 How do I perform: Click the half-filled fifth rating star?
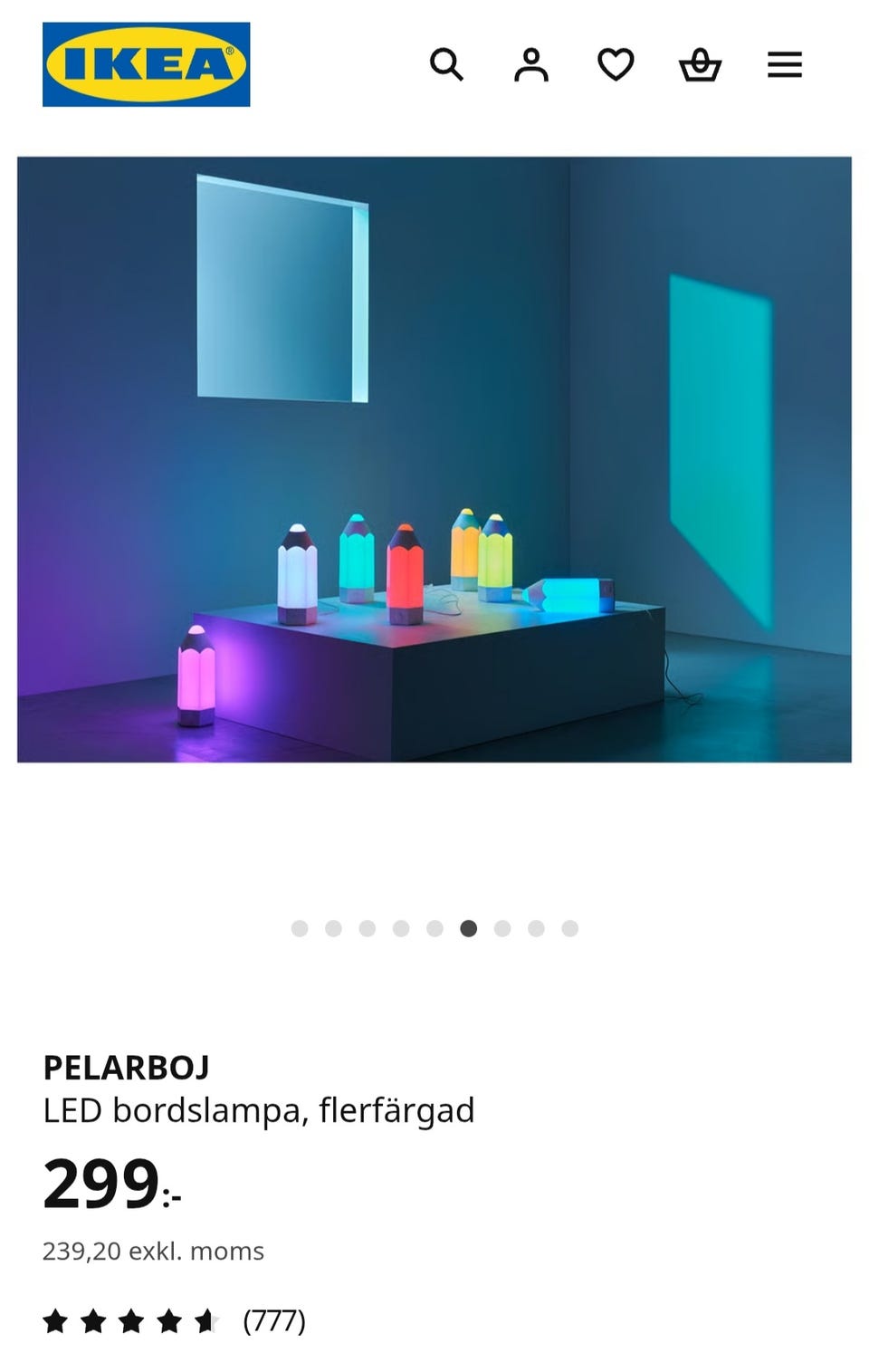(x=206, y=1321)
